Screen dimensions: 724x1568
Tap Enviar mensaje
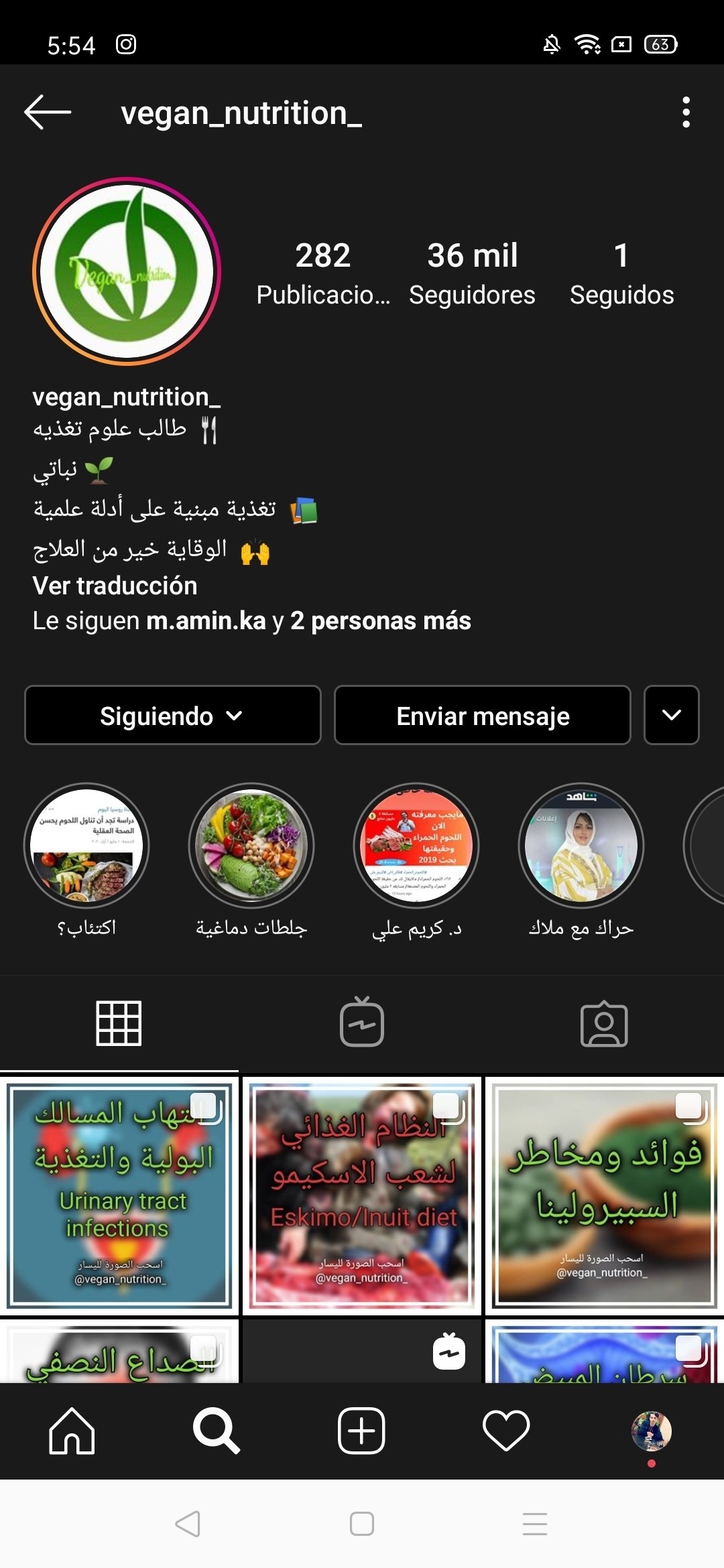tap(482, 716)
